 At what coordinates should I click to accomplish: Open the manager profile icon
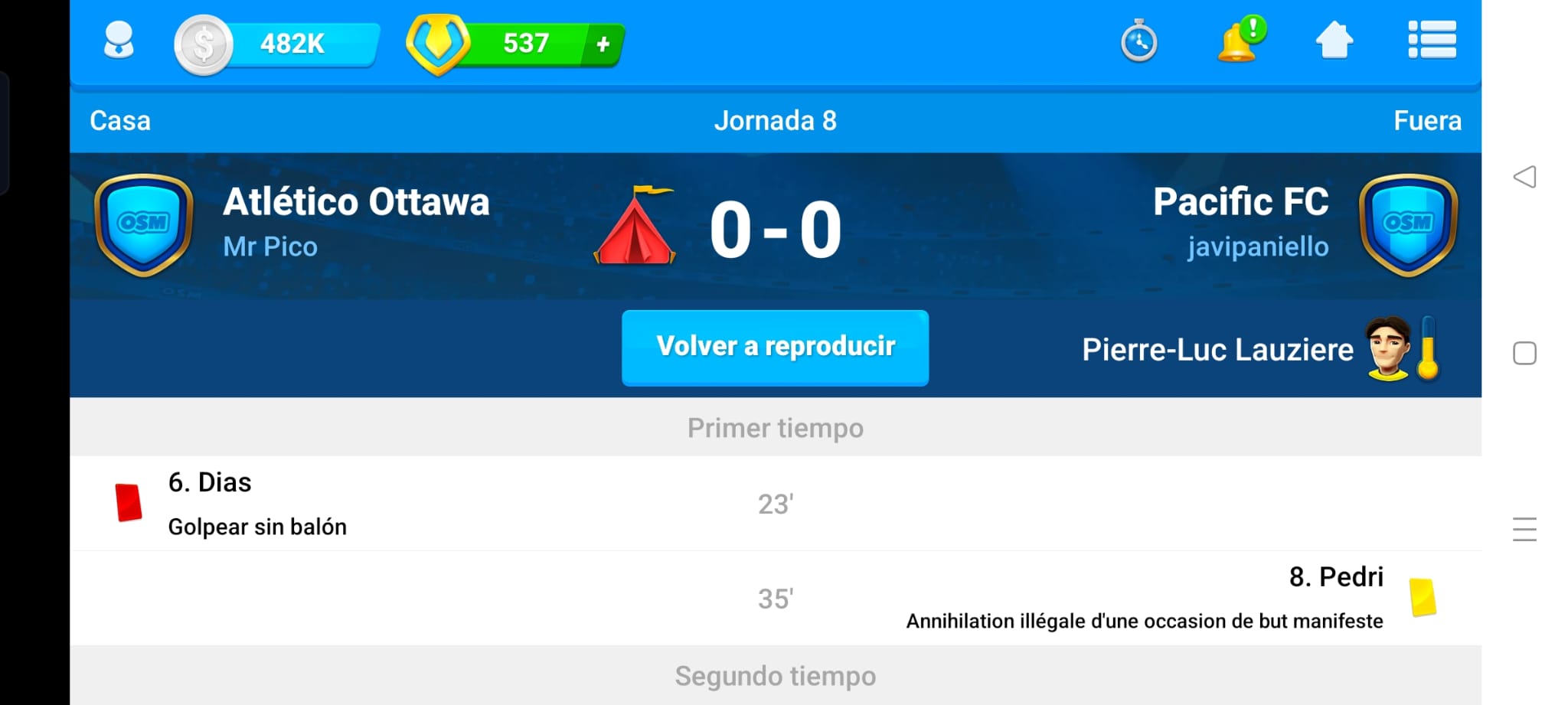click(119, 41)
